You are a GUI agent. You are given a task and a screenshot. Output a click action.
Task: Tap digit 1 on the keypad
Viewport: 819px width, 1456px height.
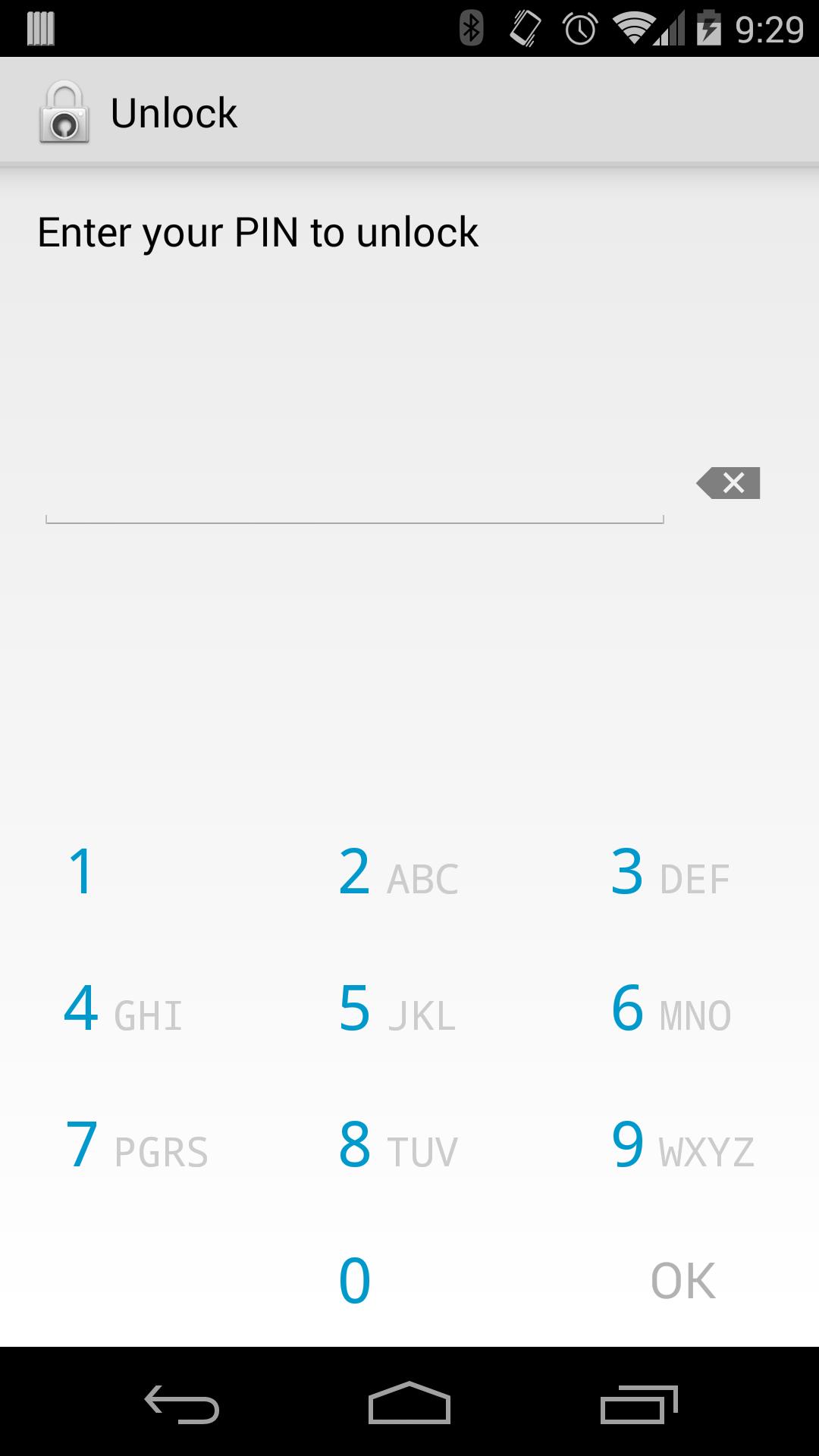tap(81, 872)
